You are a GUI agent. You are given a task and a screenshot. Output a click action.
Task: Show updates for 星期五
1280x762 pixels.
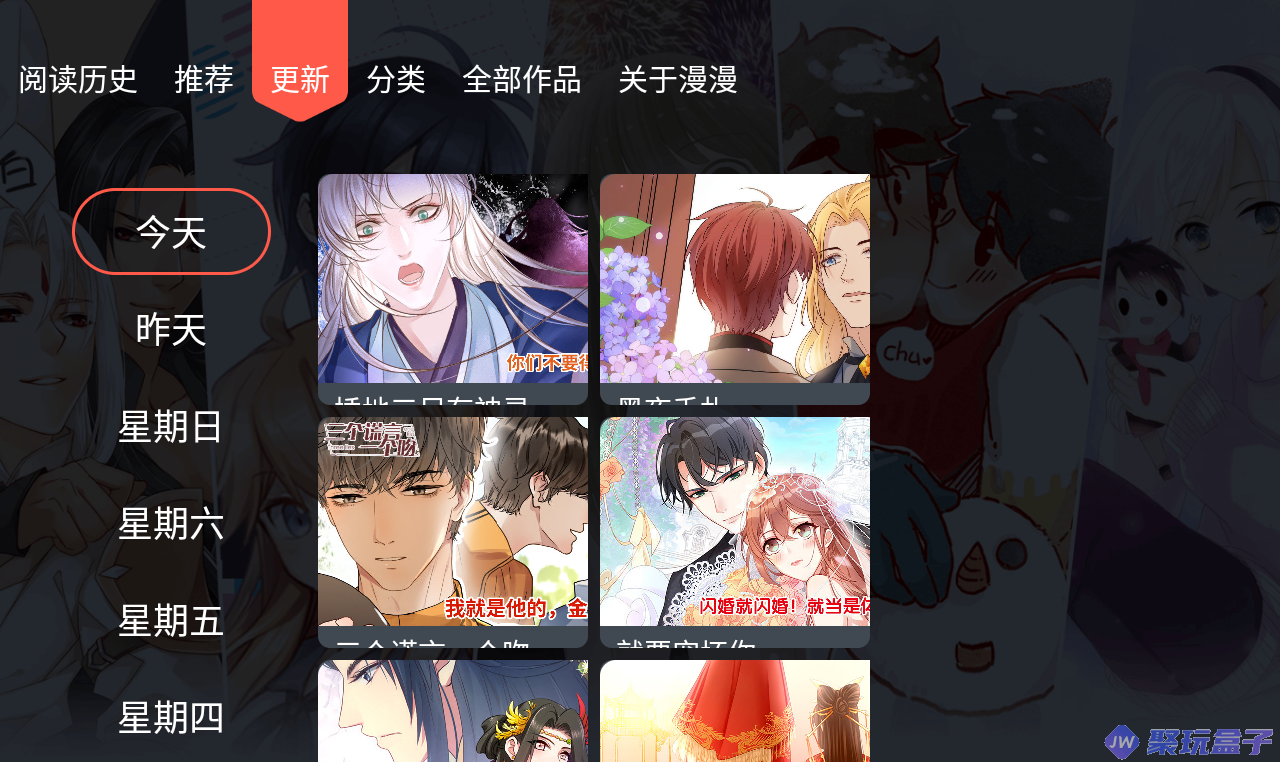171,621
